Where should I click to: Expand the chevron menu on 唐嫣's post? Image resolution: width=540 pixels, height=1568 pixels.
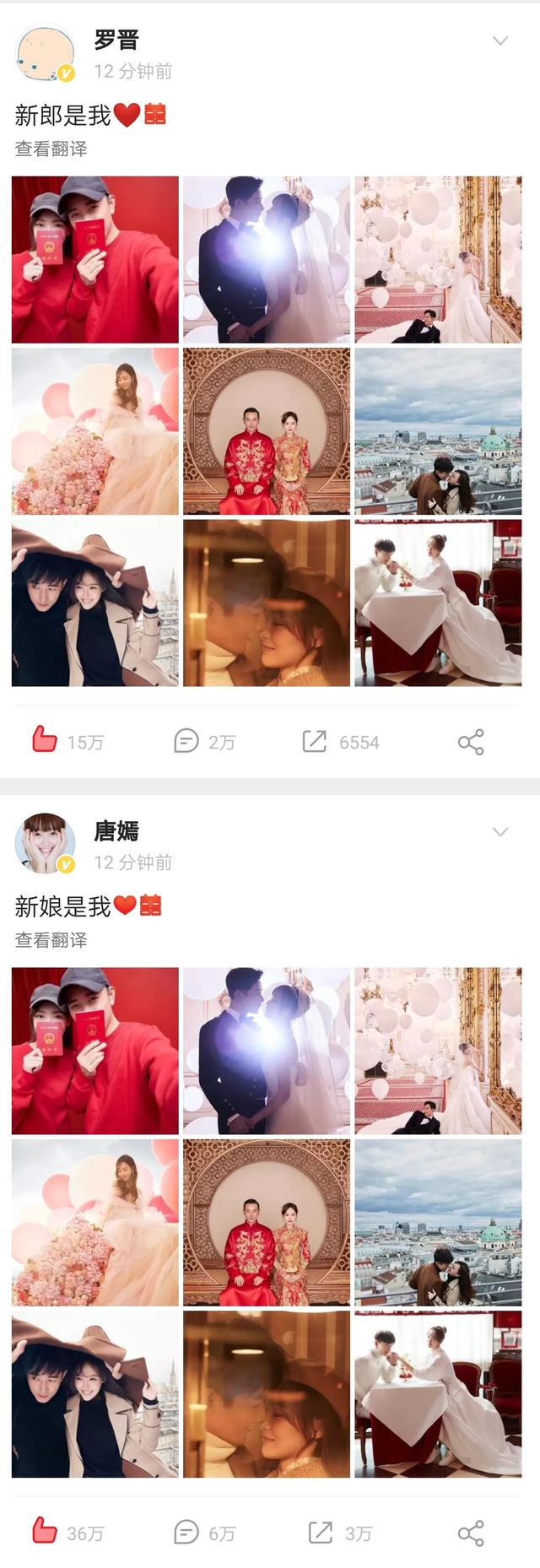(500, 832)
